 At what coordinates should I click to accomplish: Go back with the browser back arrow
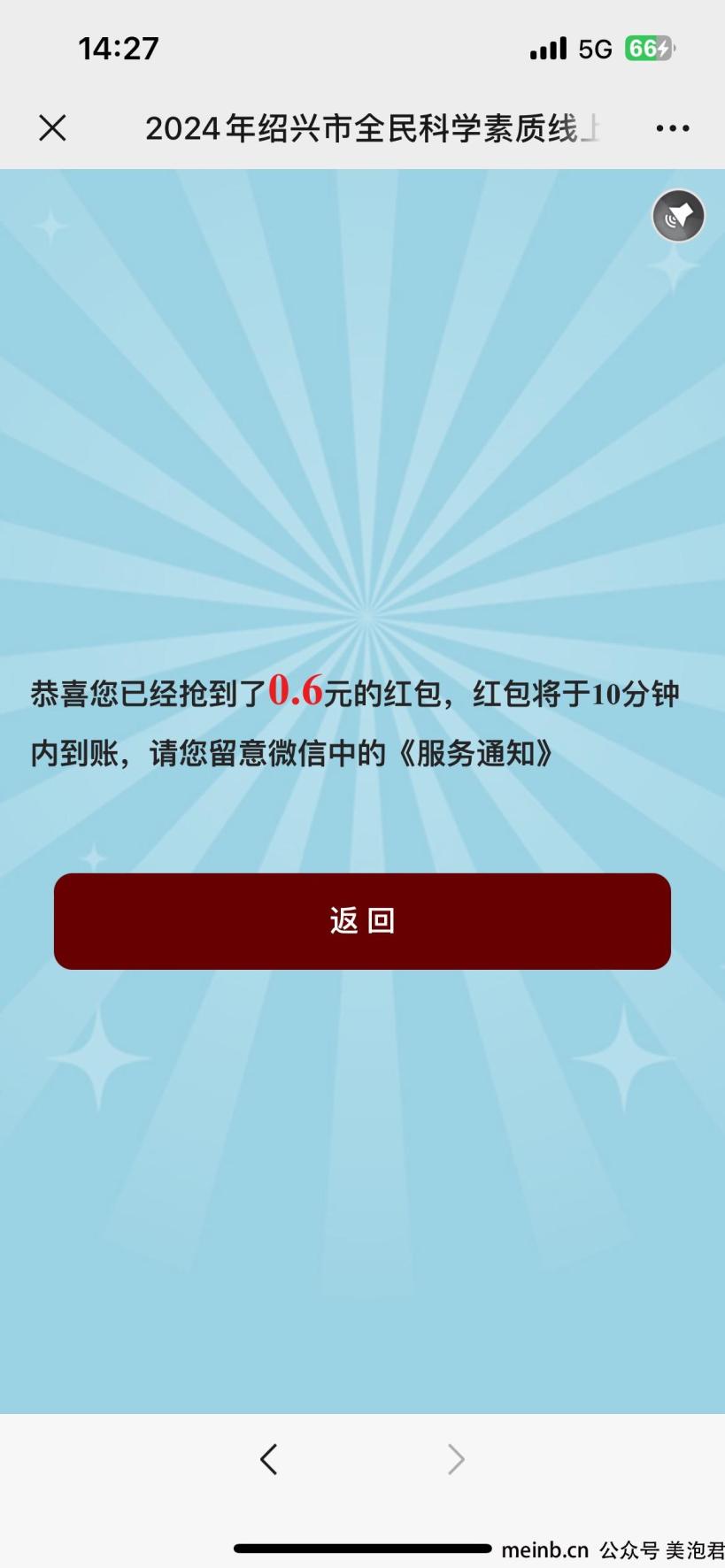coord(269,1459)
